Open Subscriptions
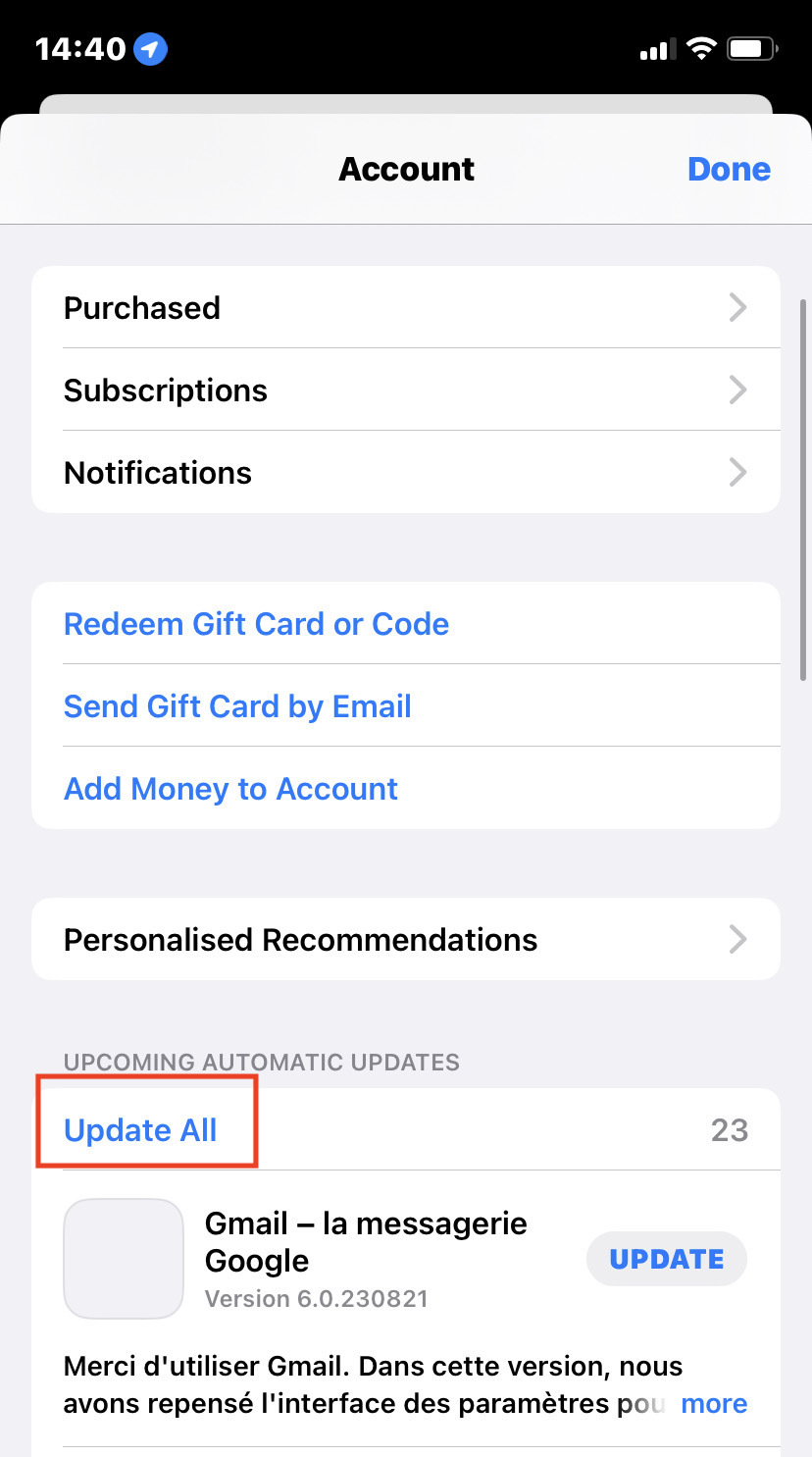The height and width of the screenshot is (1457, 812). point(405,390)
